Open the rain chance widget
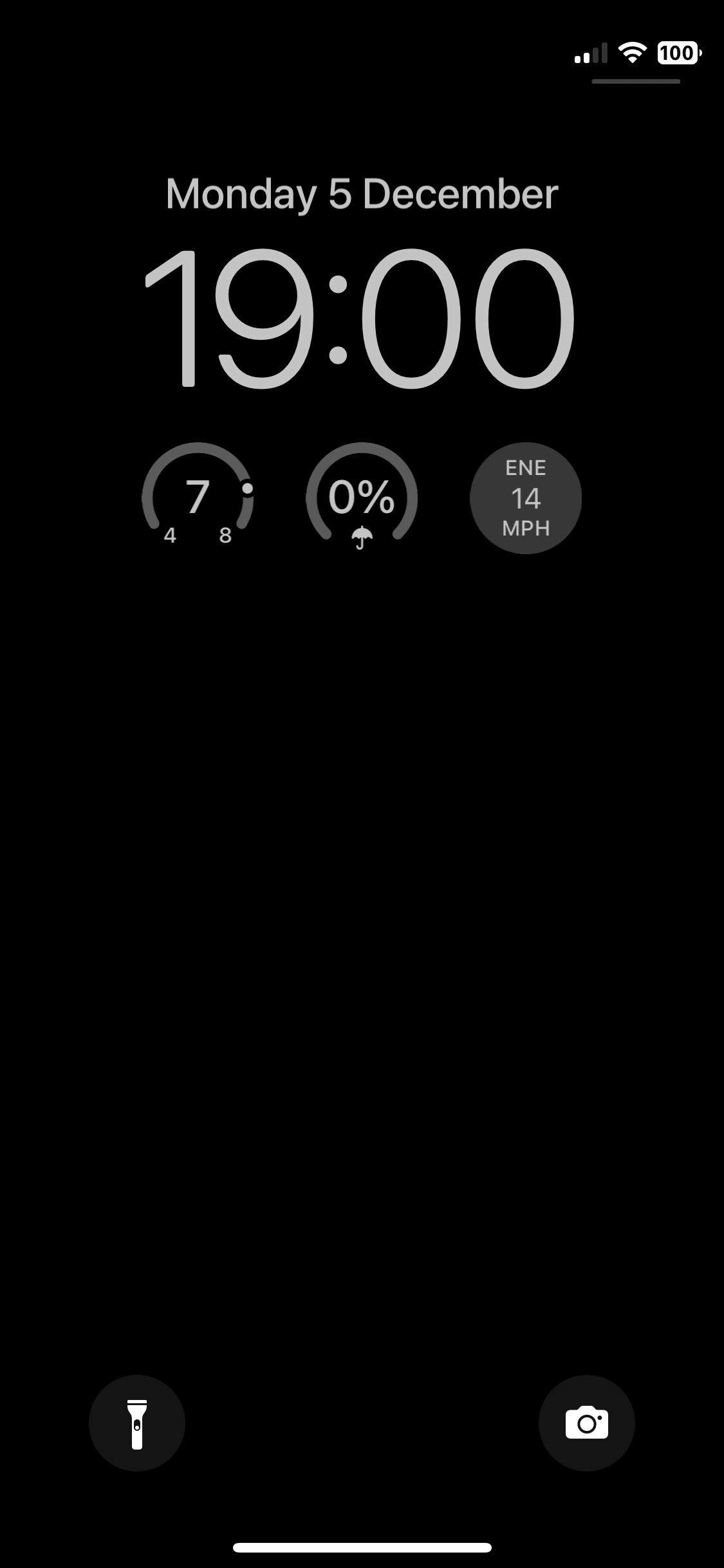724x1568 pixels. tap(362, 498)
